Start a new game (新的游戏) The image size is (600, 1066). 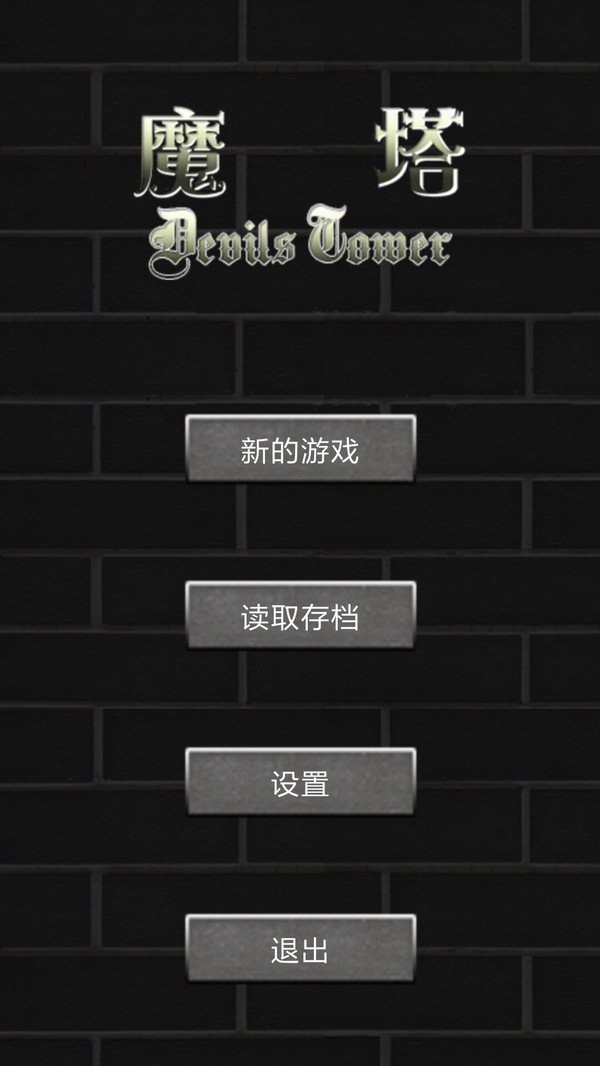(300, 450)
